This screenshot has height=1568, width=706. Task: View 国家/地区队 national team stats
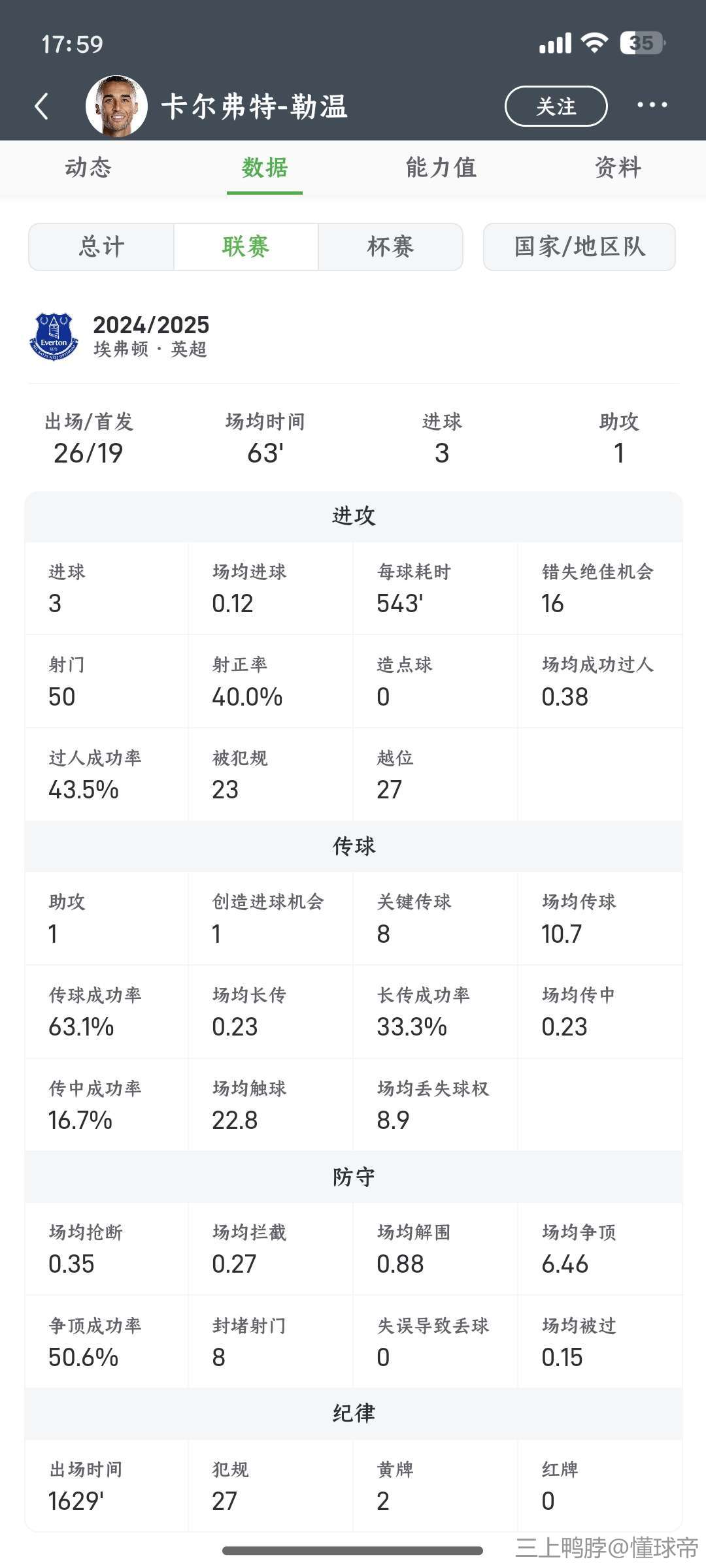coord(579,247)
